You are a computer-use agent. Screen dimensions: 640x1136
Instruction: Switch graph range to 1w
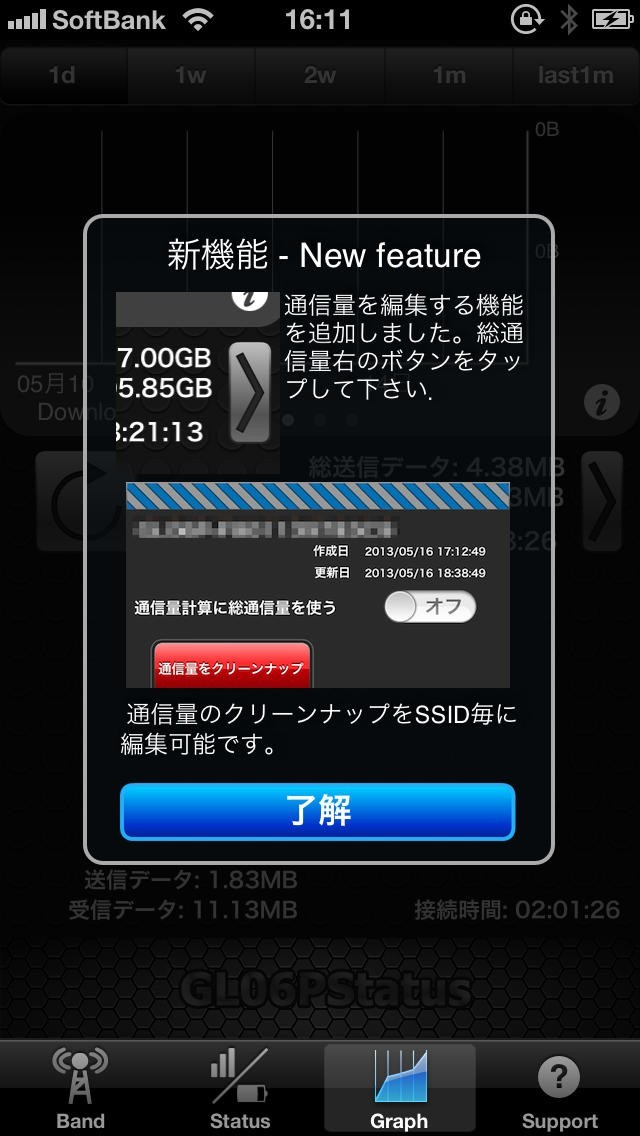coord(191,75)
